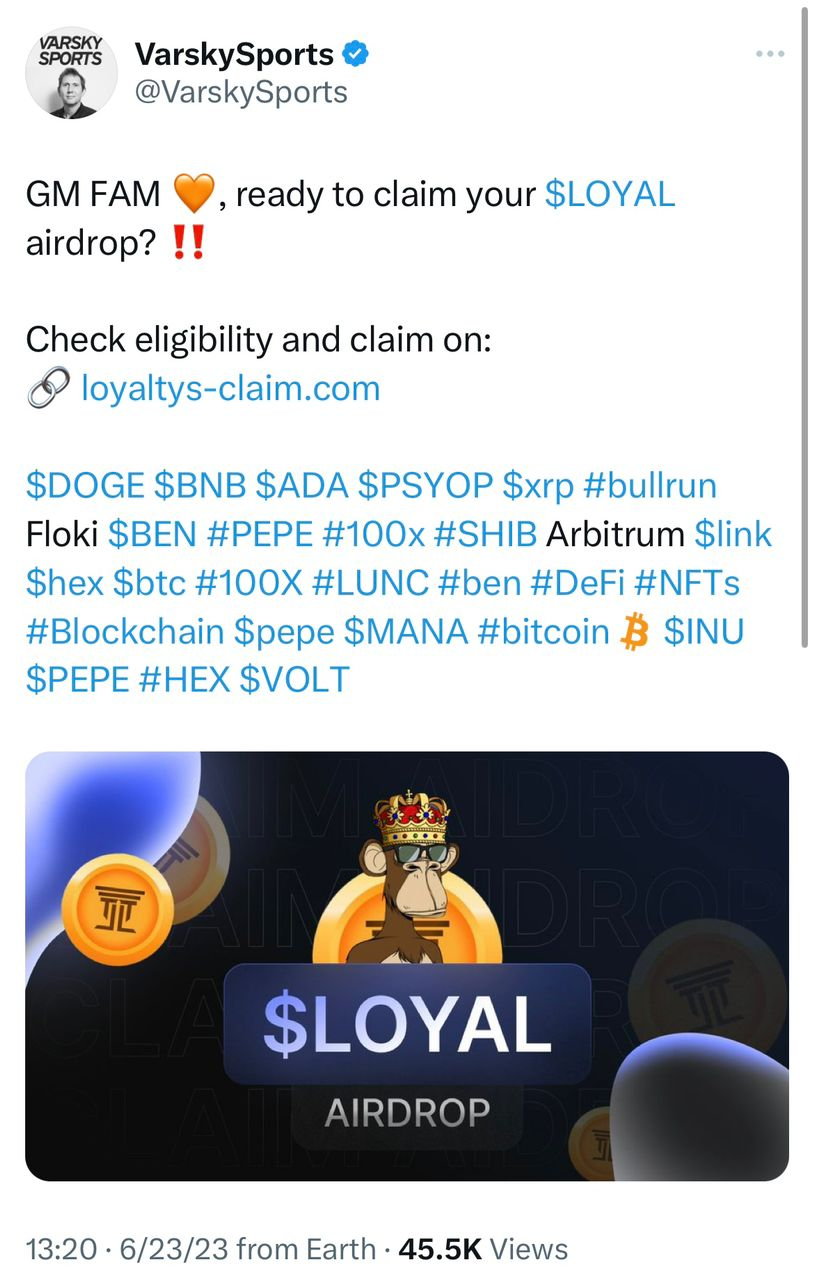Viewport: 814px width, 1280px height.
Task: Tap the $MANA cashtag
Action: coord(405,632)
